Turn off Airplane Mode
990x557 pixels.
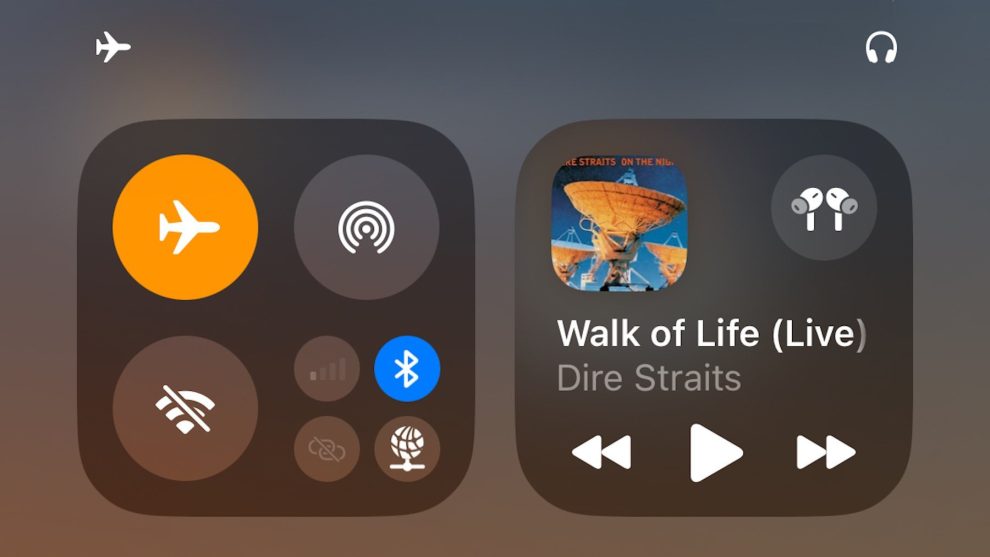coord(185,227)
